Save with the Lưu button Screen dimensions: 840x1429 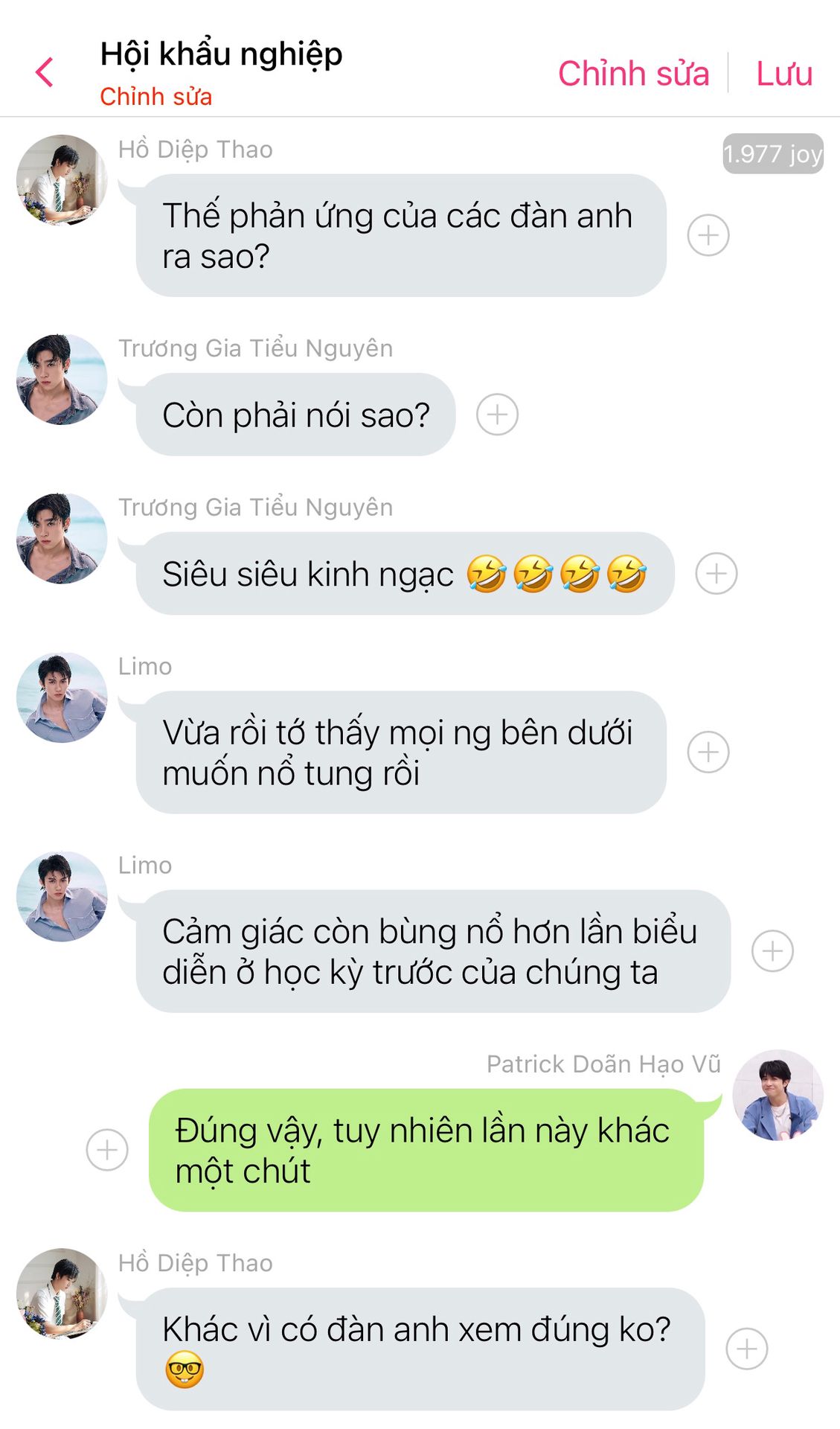click(x=784, y=73)
